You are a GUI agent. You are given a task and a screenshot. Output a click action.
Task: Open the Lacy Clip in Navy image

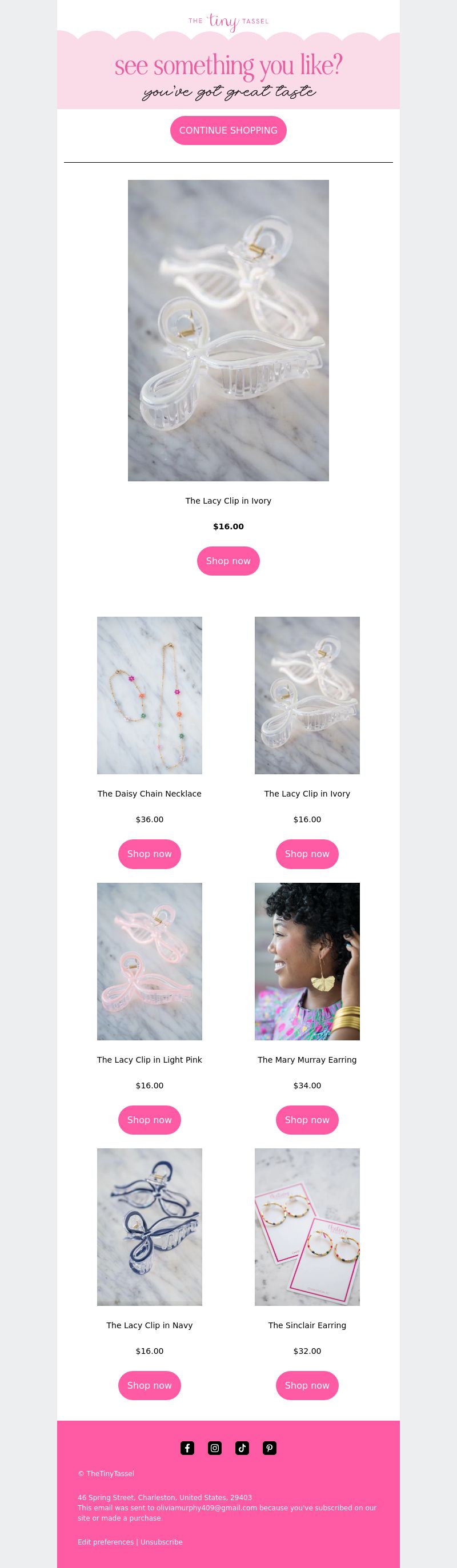[149, 1227]
